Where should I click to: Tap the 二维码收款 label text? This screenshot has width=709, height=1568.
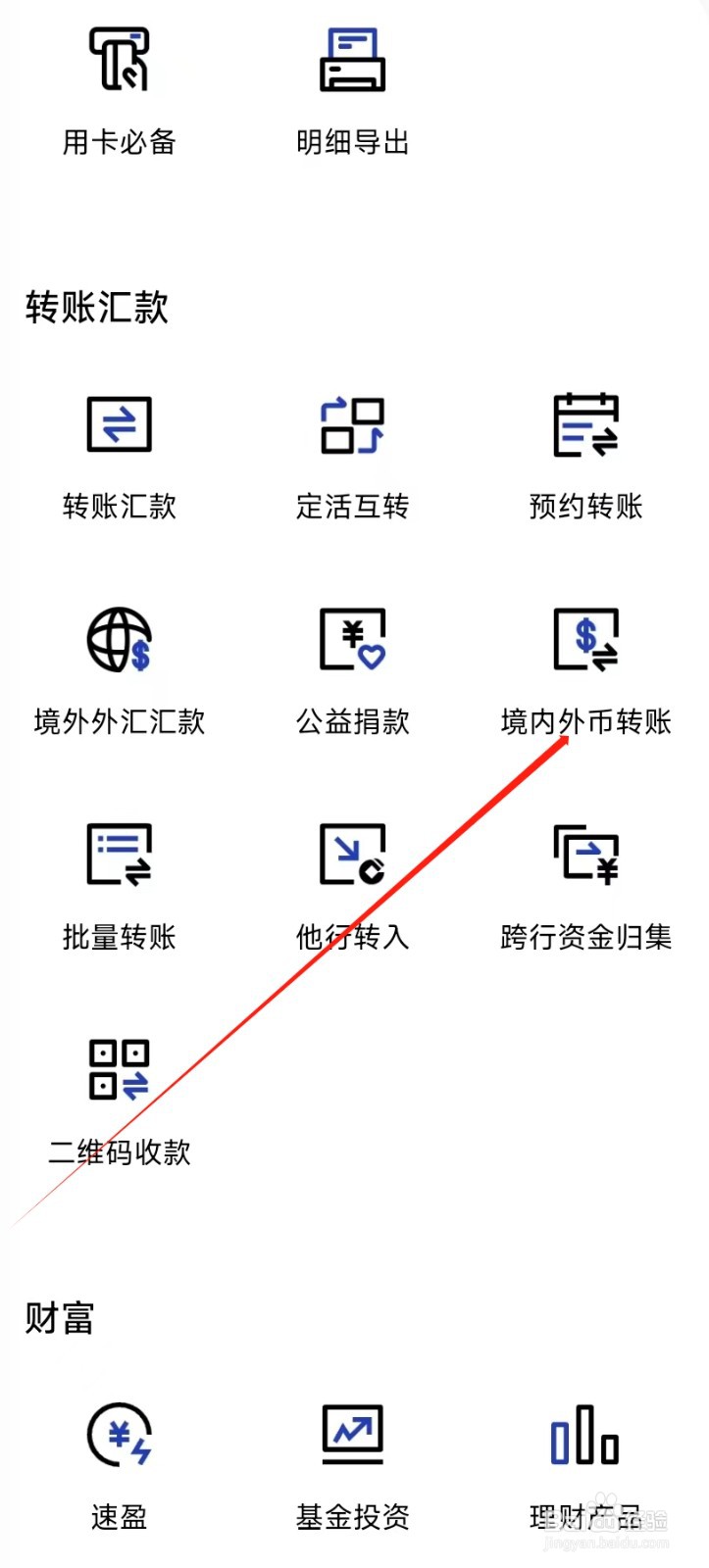pos(120,1152)
